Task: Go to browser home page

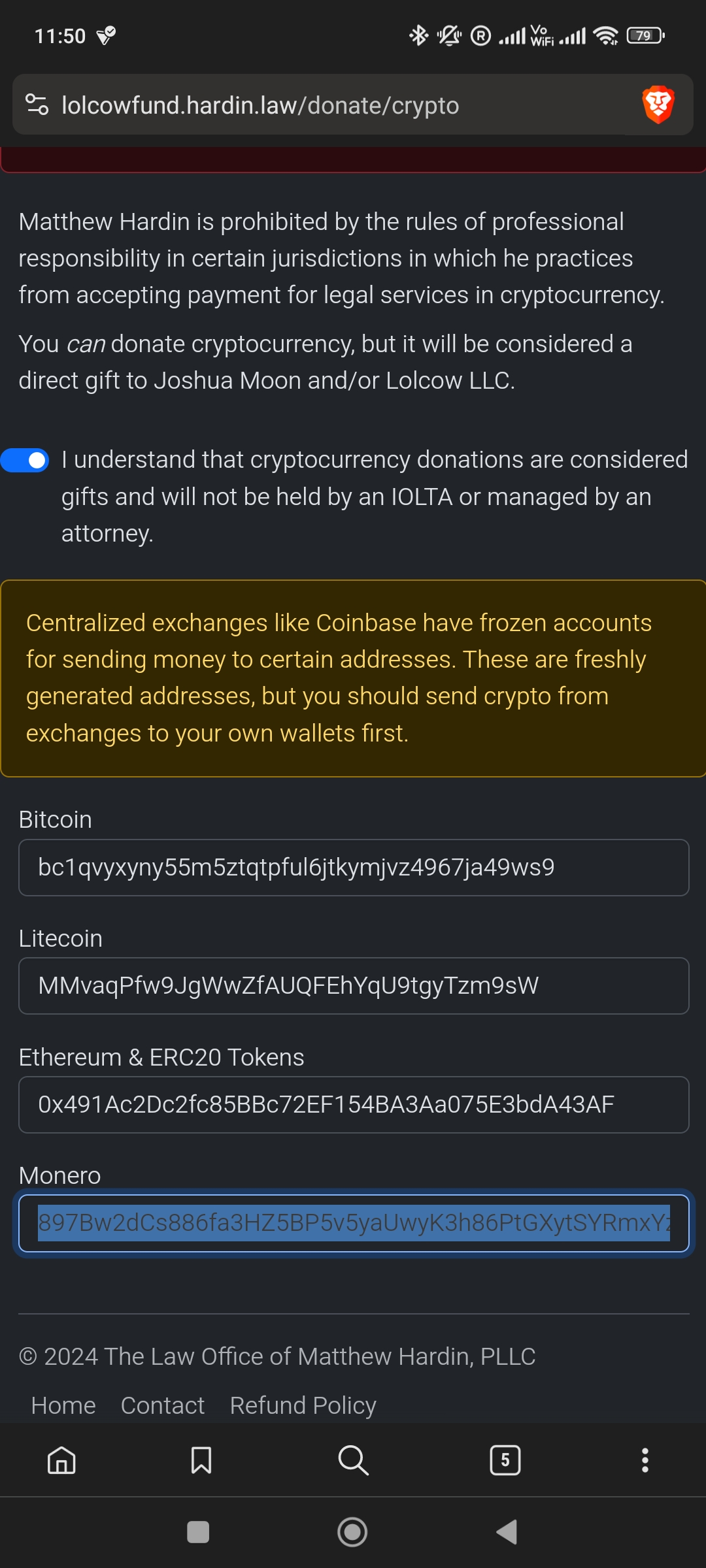Action: pyautogui.click(x=62, y=1460)
